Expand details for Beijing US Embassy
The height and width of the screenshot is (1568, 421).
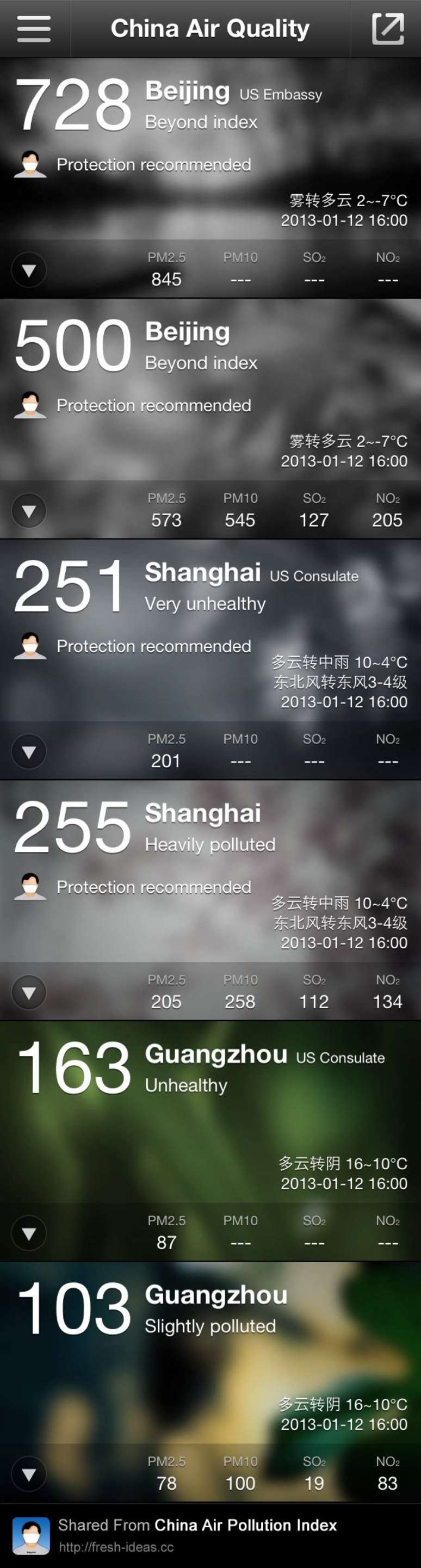[29, 270]
